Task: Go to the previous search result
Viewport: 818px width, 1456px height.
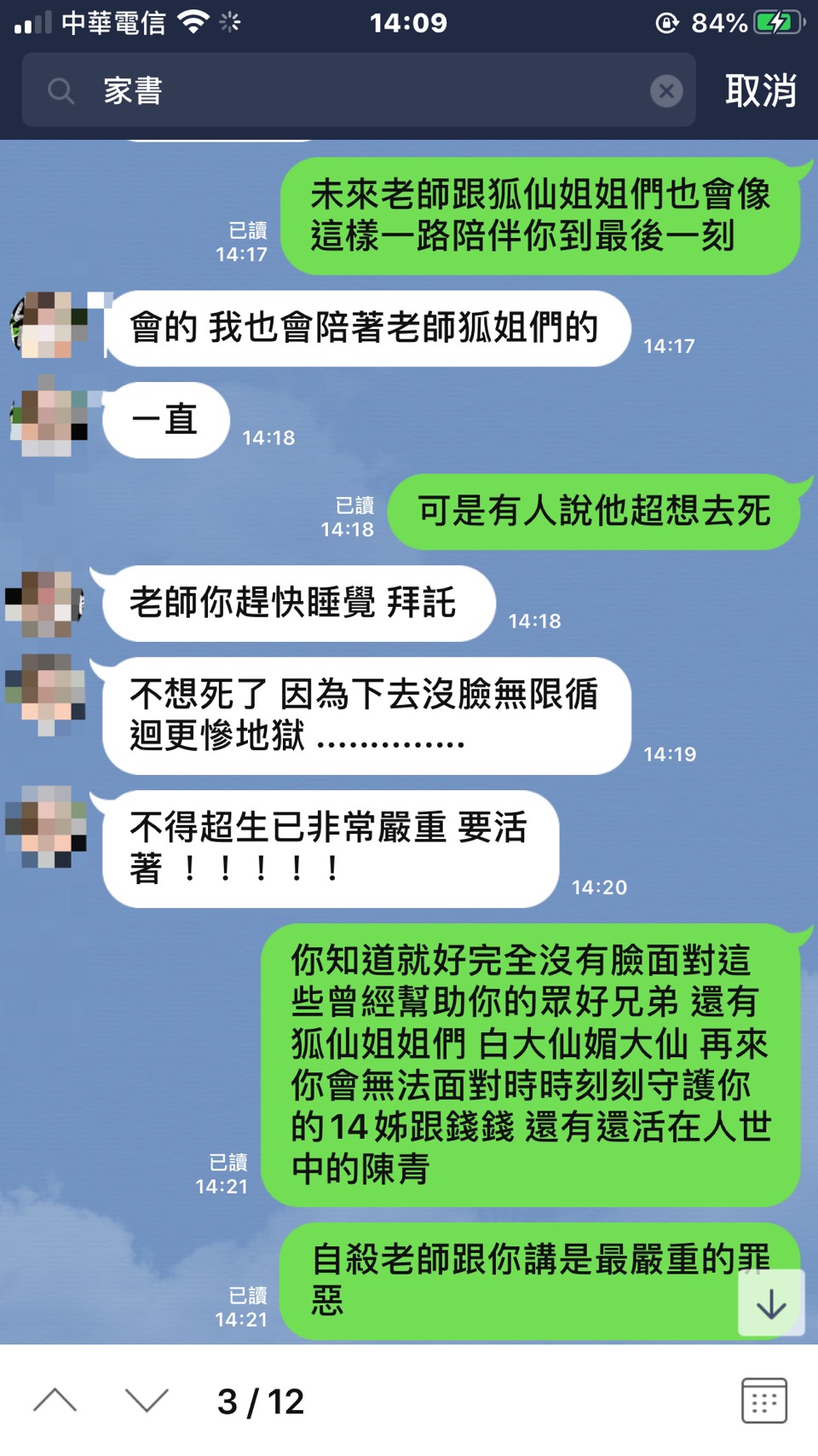Action: pos(55,1401)
